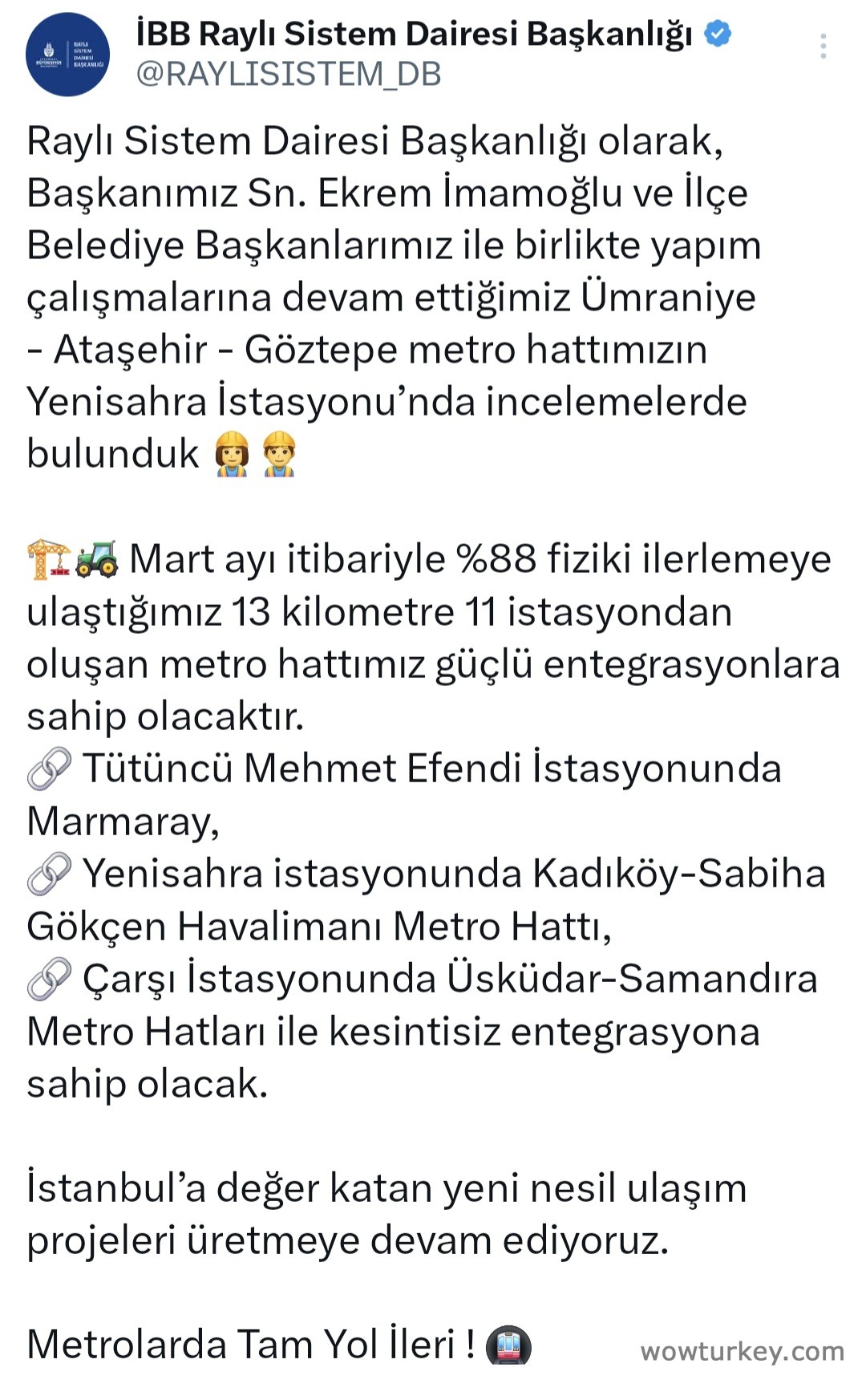Open the İBB Raylı Sistem profile picture
Viewport: 866px width, 1400px height.
pyautogui.click(x=67, y=55)
